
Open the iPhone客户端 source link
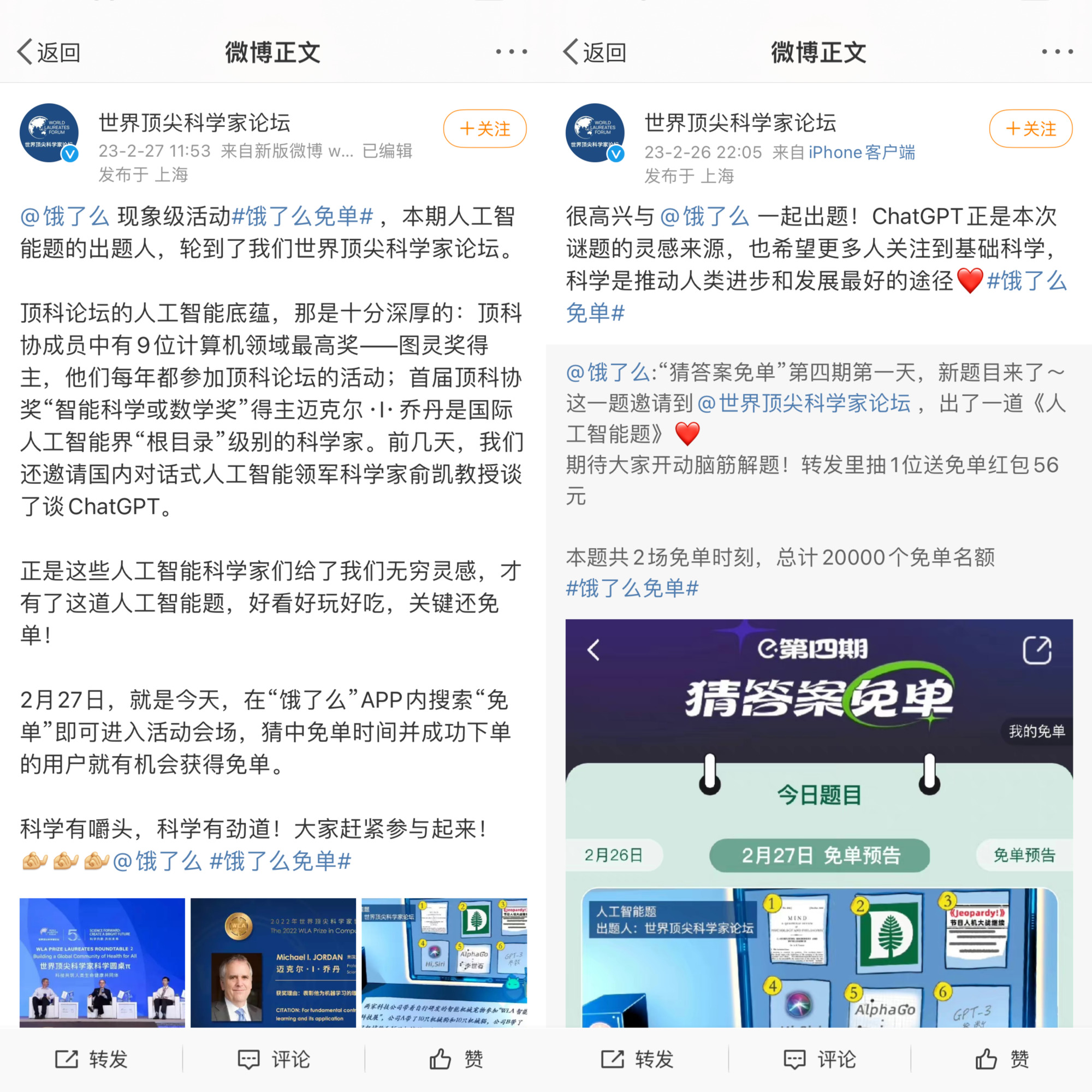[862, 152]
